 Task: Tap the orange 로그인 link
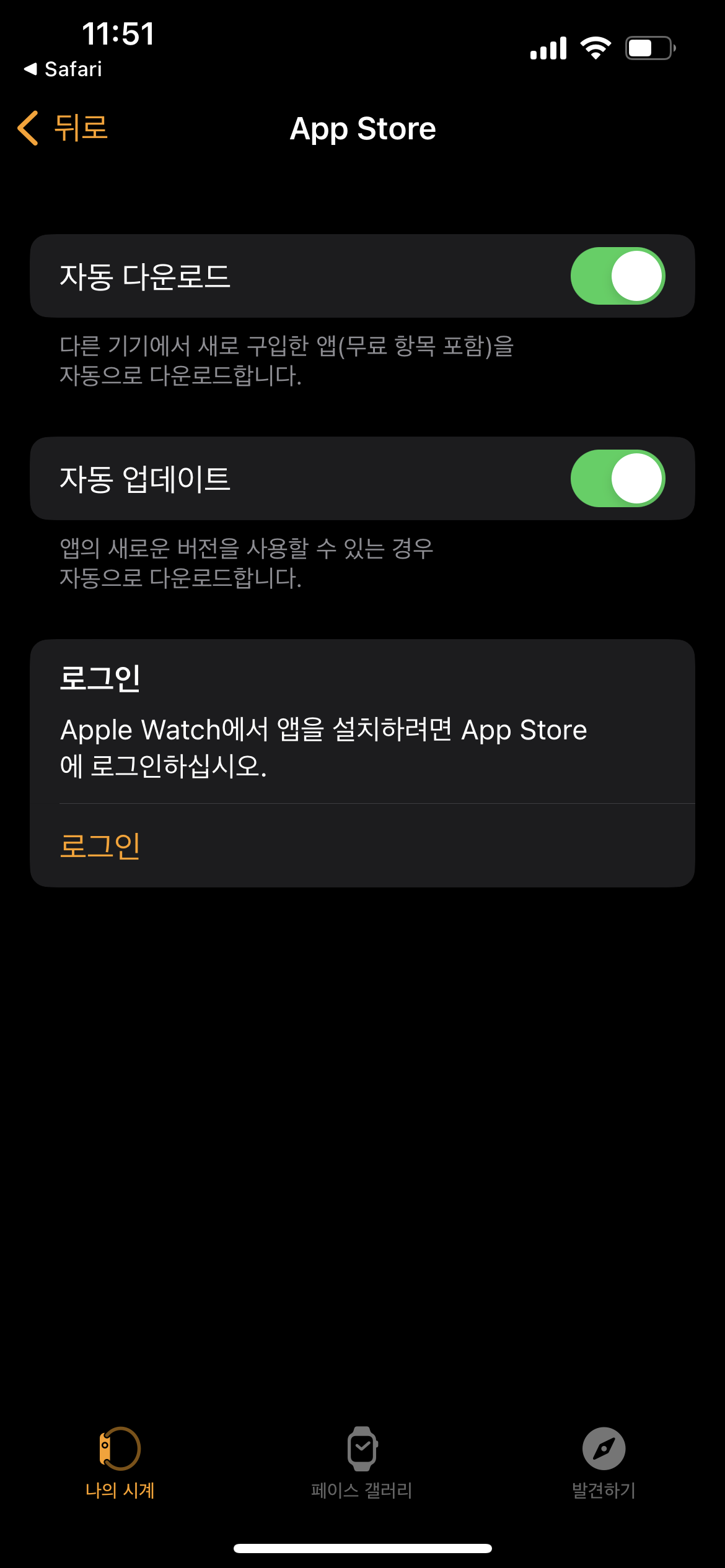tap(100, 846)
